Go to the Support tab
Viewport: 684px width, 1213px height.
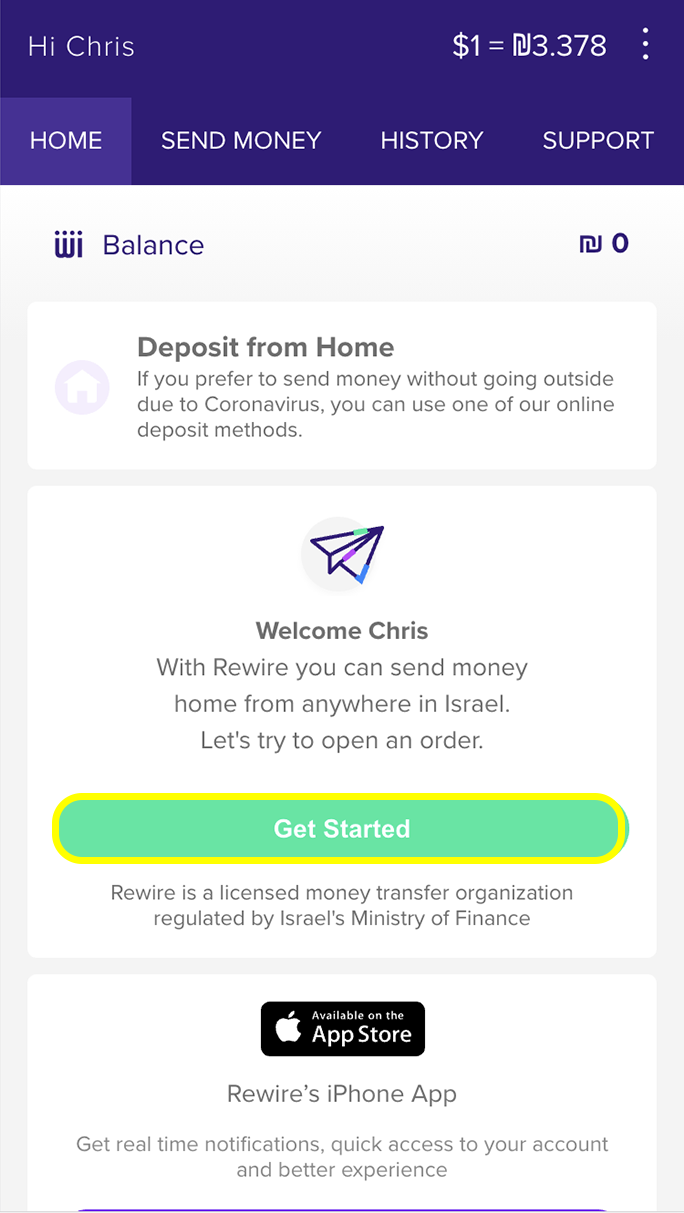coord(598,141)
